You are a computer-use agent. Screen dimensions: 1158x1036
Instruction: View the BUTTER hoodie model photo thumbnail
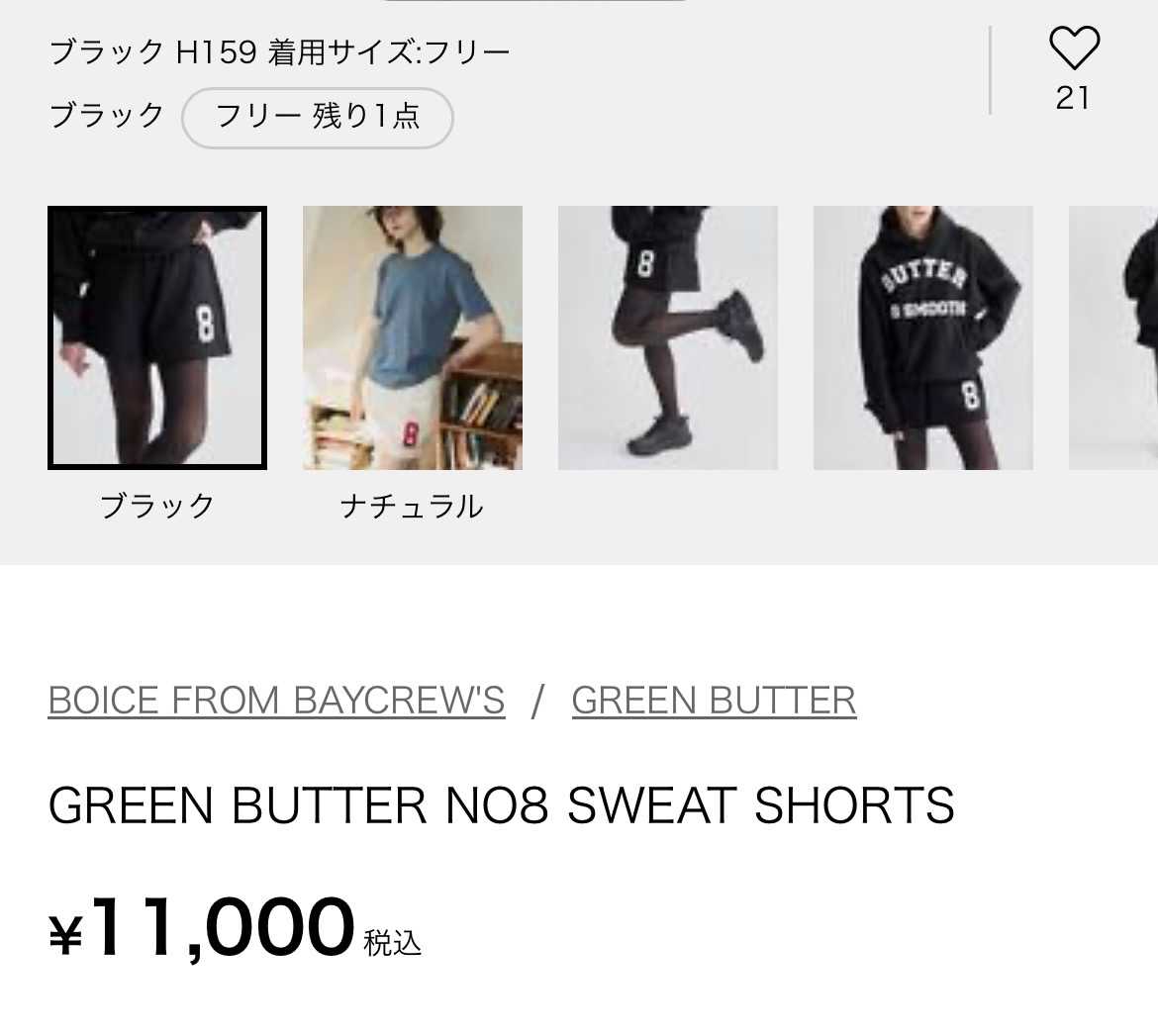point(923,337)
